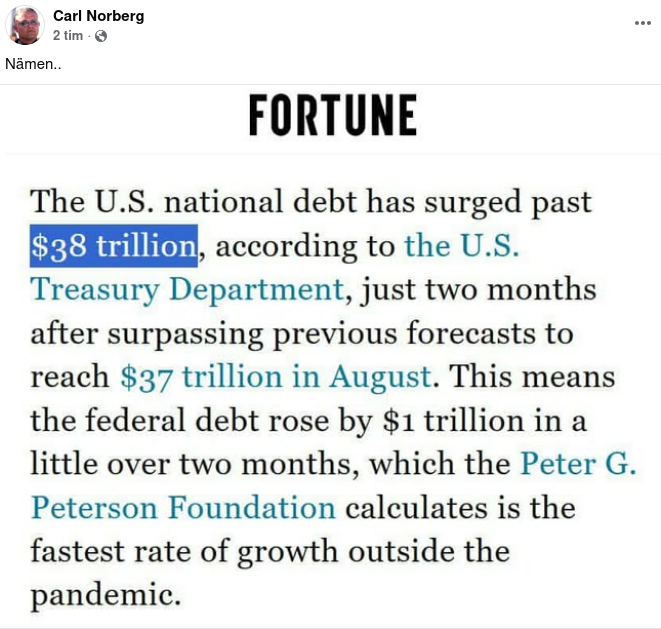Open the shared Fortune article image

point(330,360)
